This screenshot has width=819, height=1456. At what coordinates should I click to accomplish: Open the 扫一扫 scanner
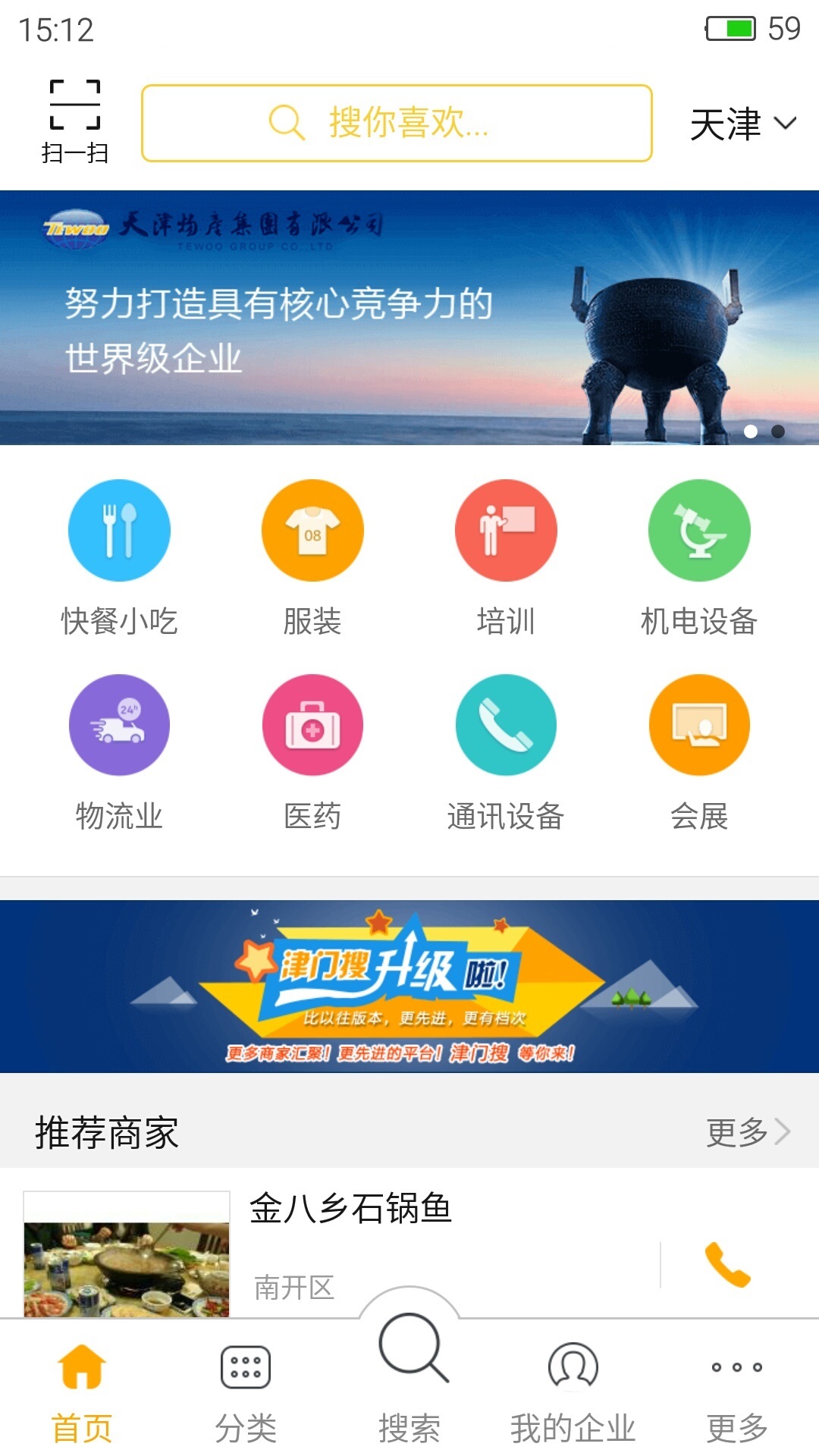[74, 121]
